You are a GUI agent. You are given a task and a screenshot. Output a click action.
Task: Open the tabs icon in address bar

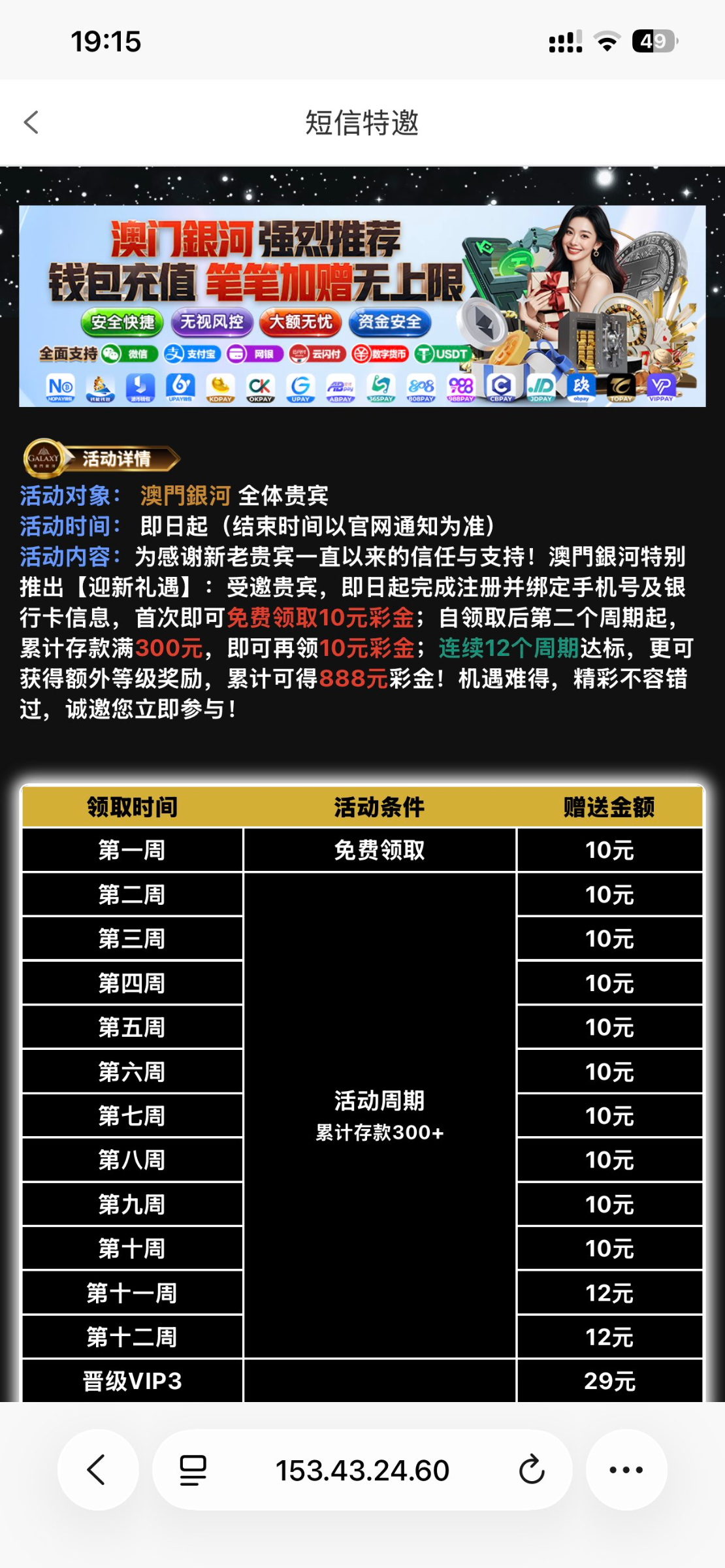[x=193, y=1470]
